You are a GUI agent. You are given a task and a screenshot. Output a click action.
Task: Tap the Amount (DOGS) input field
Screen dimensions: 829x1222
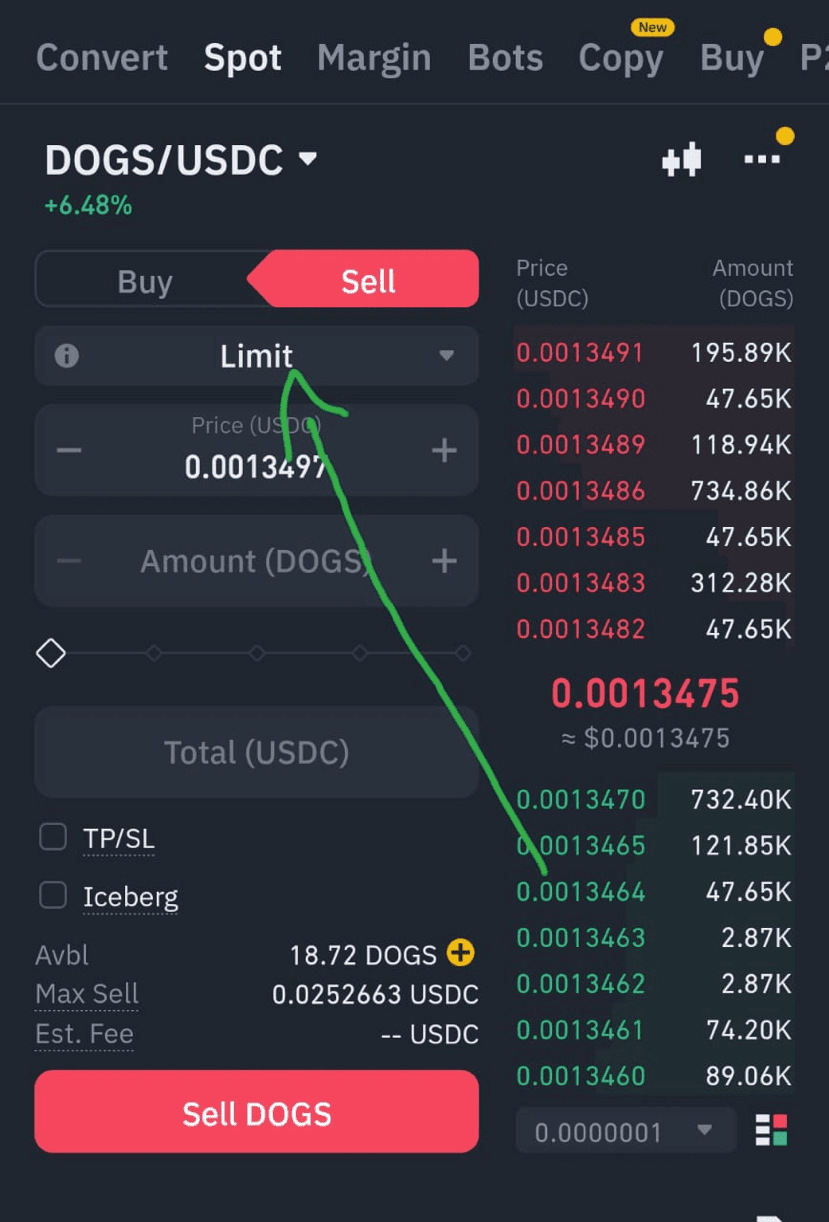(x=255, y=561)
